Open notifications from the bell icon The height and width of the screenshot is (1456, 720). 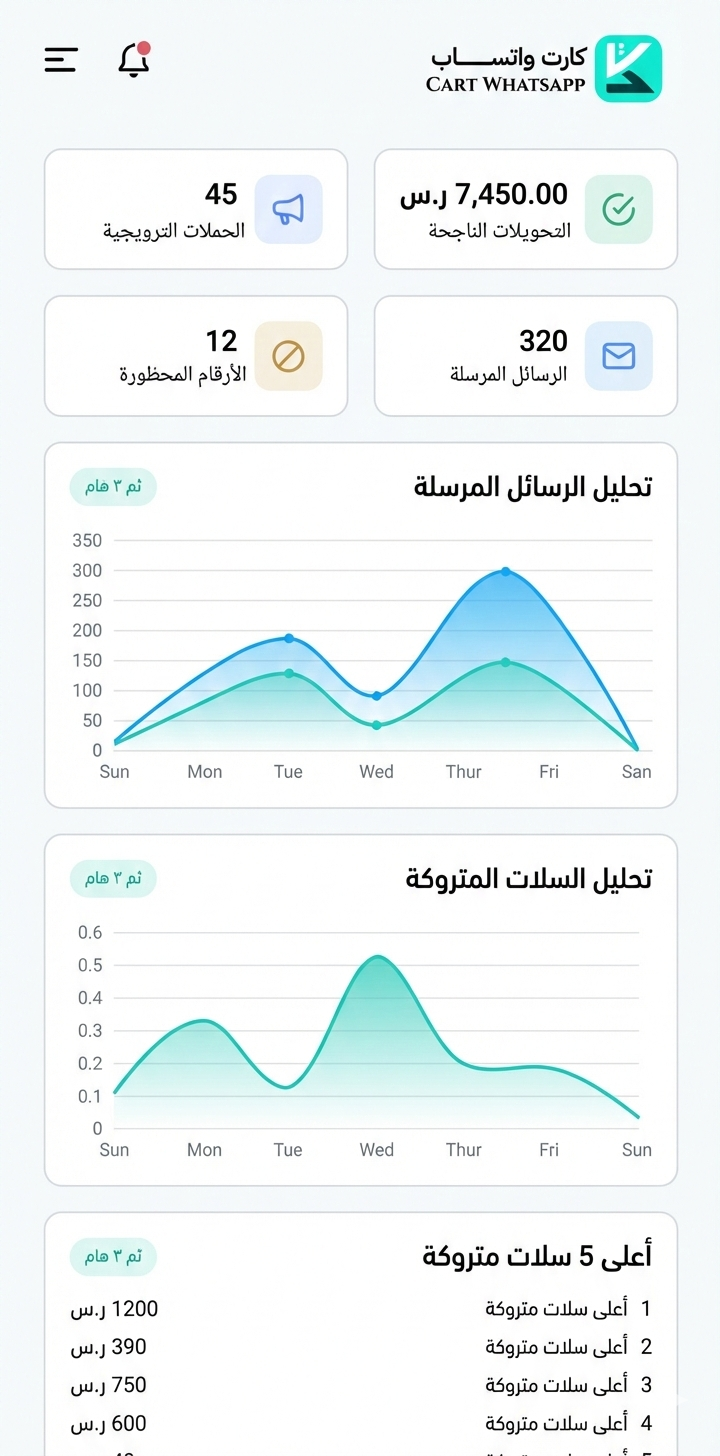point(133,62)
